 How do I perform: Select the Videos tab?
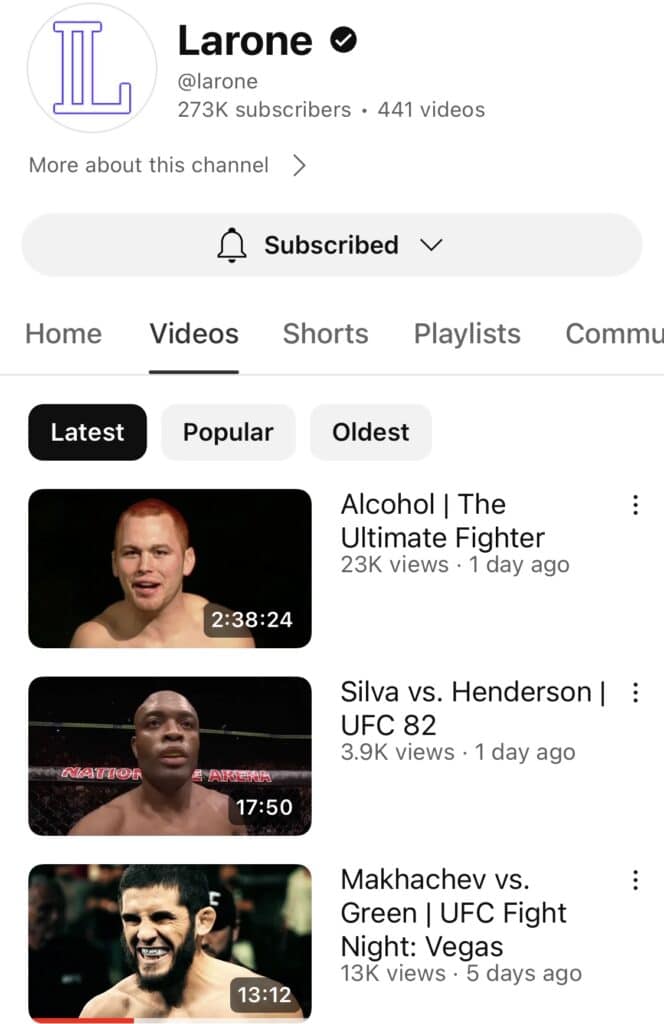point(194,334)
